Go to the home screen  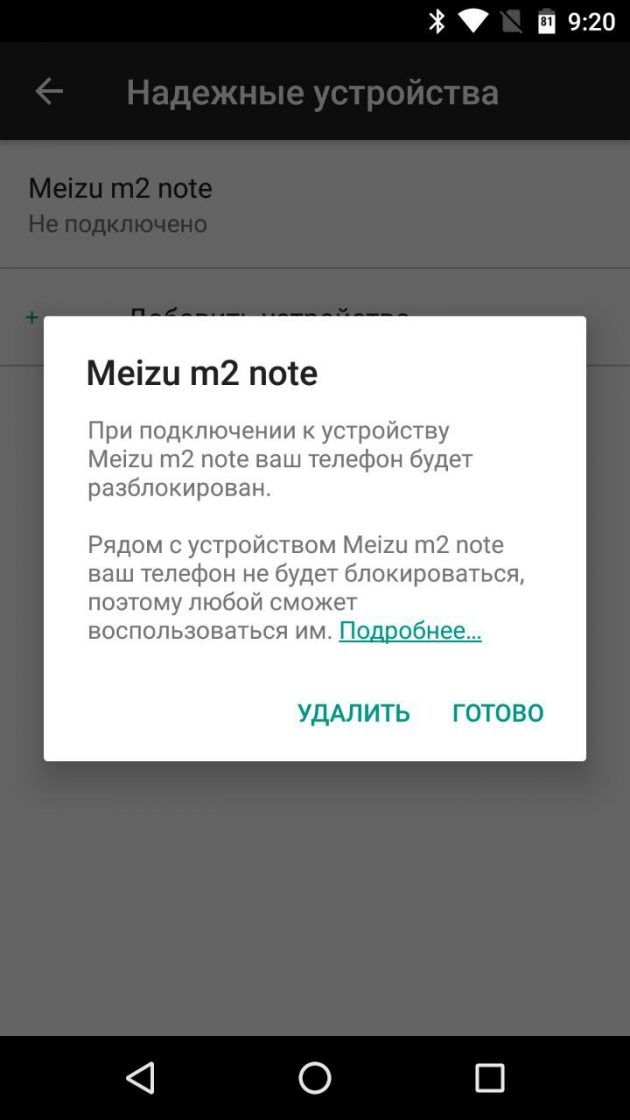point(315,1077)
